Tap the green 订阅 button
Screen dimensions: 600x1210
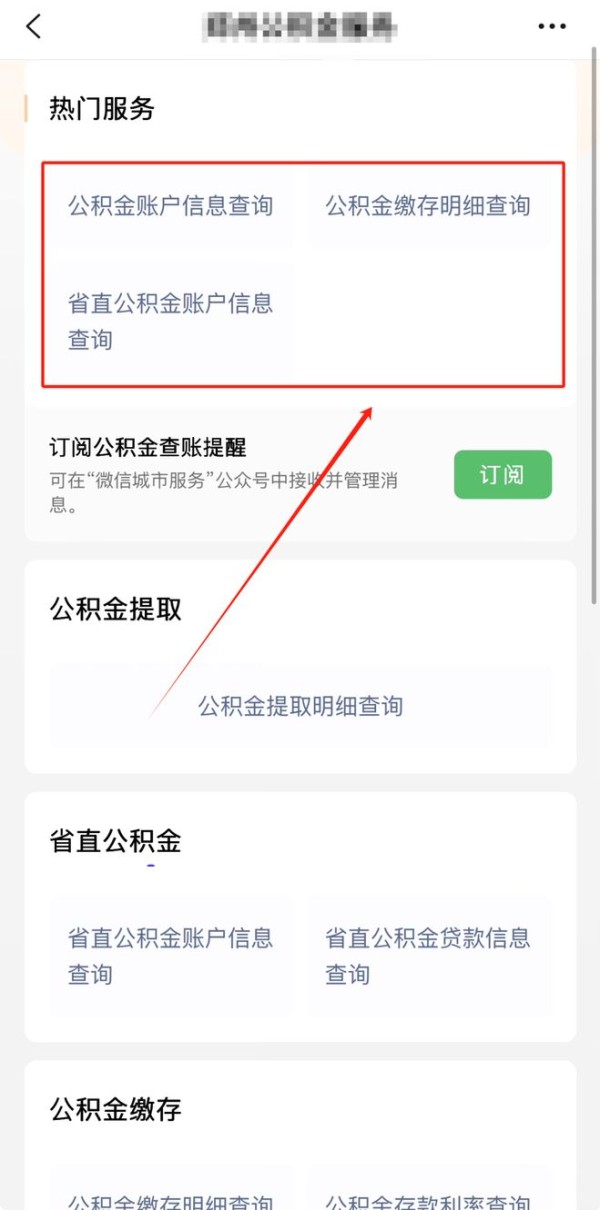pyautogui.click(x=502, y=474)
